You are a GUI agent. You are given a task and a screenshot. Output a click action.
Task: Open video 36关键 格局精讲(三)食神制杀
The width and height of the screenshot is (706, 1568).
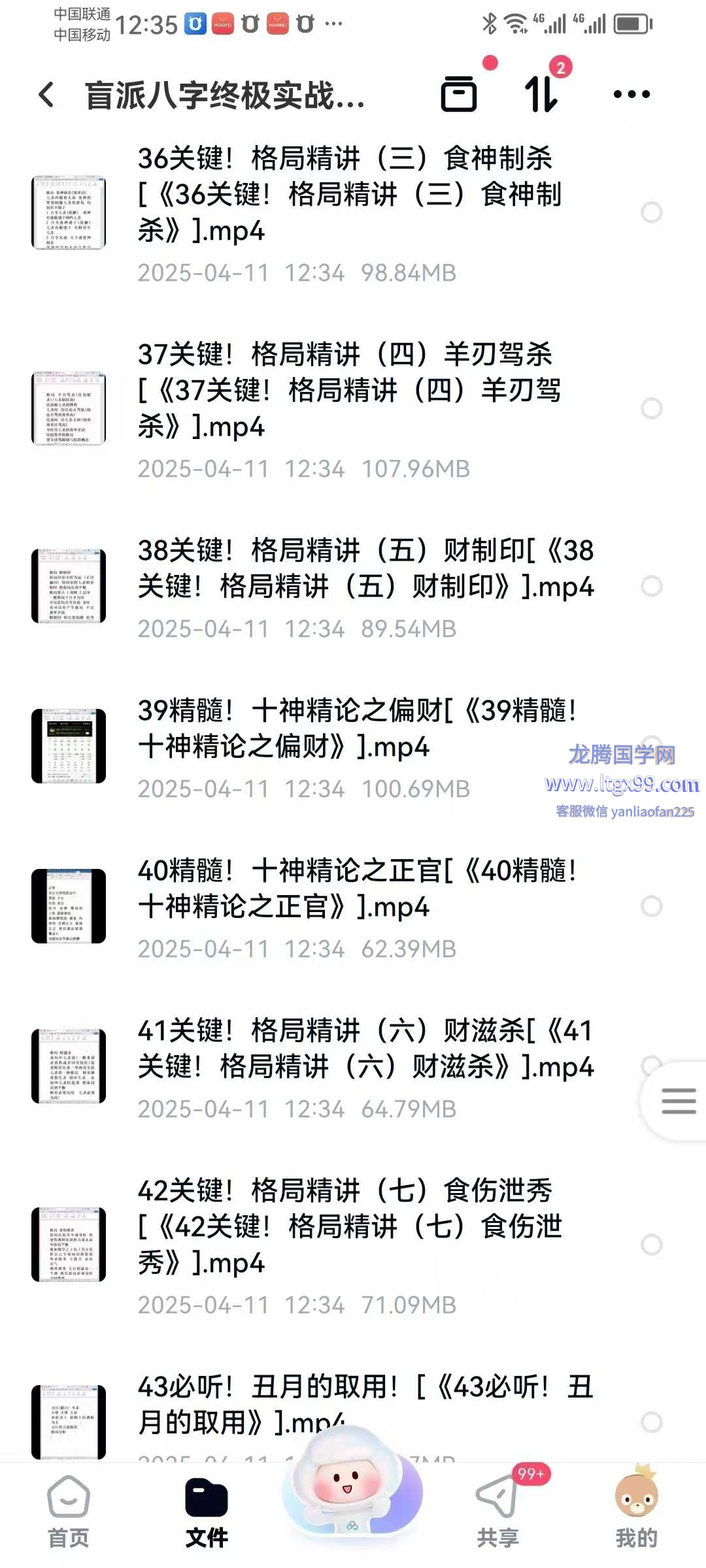pos(350,195)
